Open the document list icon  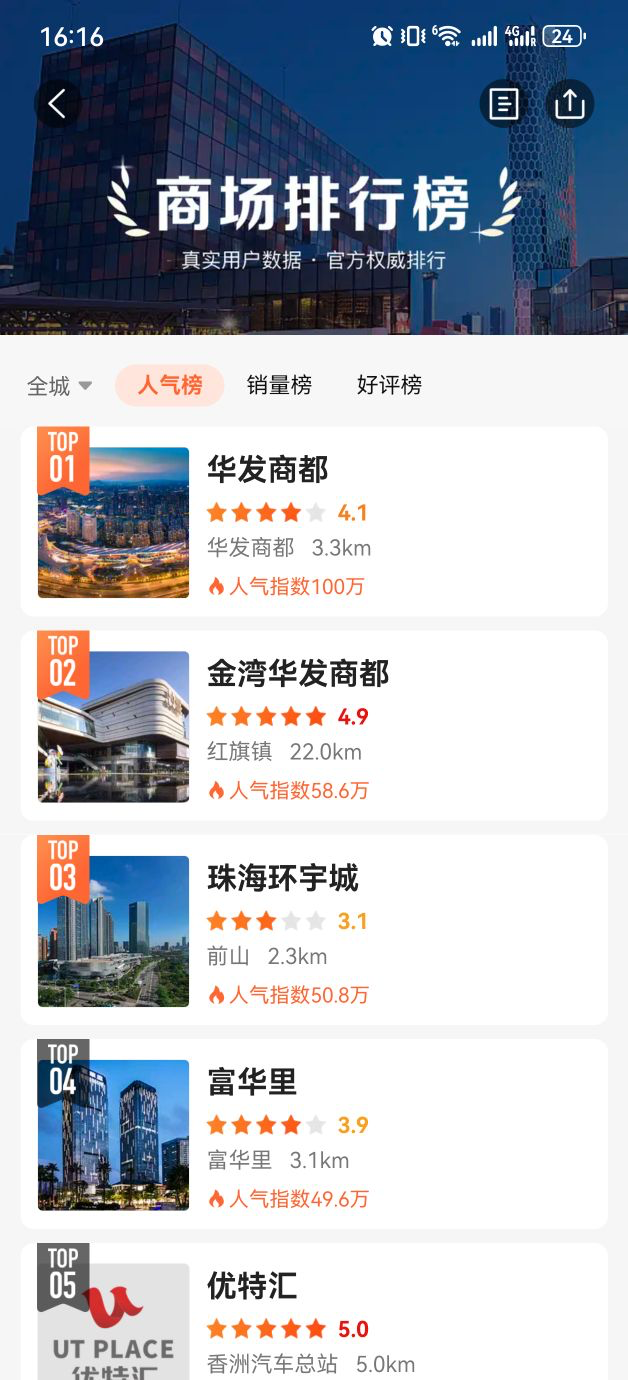pyautogui.click(x=504, y=103)
